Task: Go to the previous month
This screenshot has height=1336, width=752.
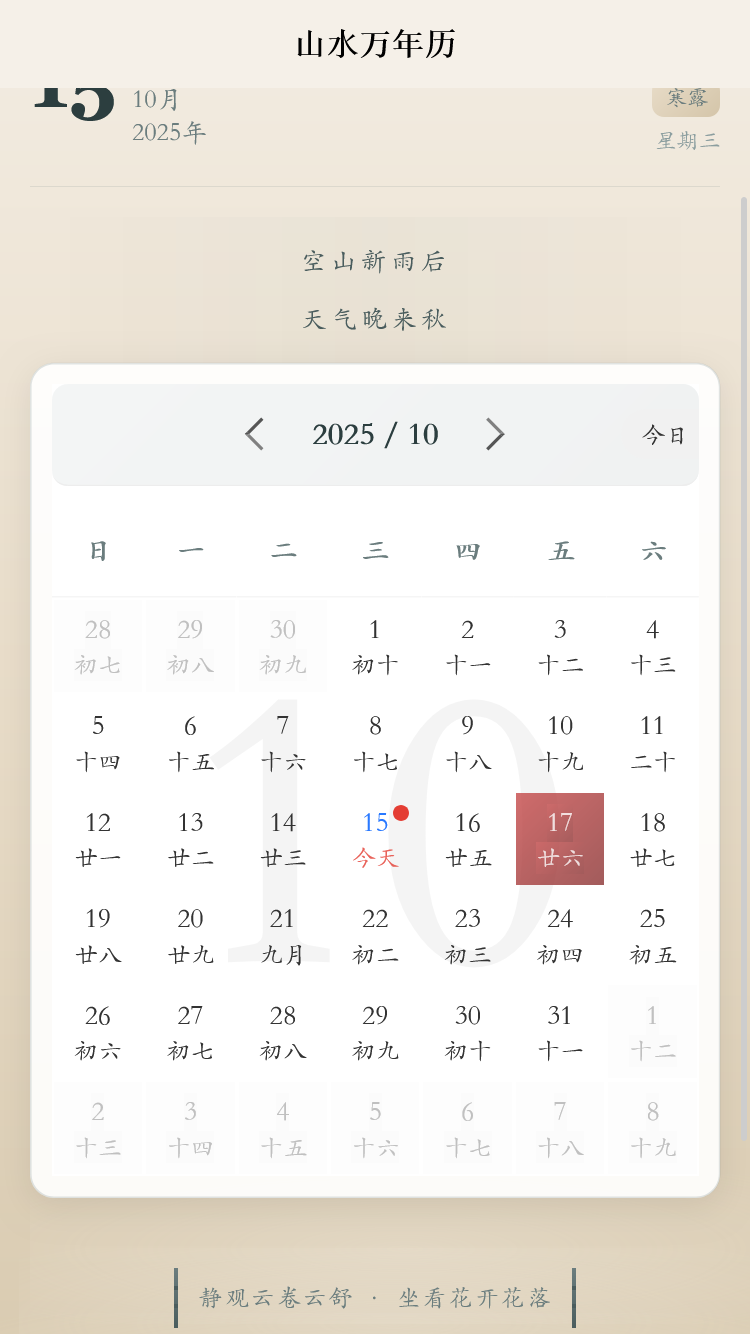Action: [254, 434]
